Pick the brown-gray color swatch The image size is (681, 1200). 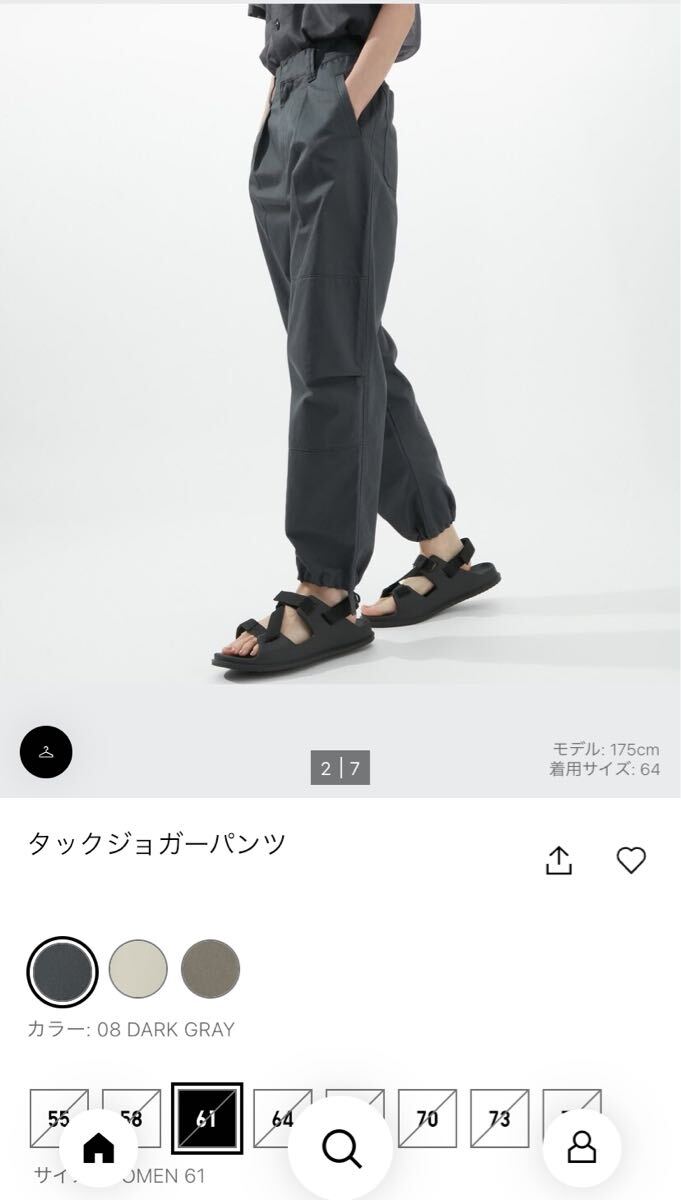pos(210,969)
